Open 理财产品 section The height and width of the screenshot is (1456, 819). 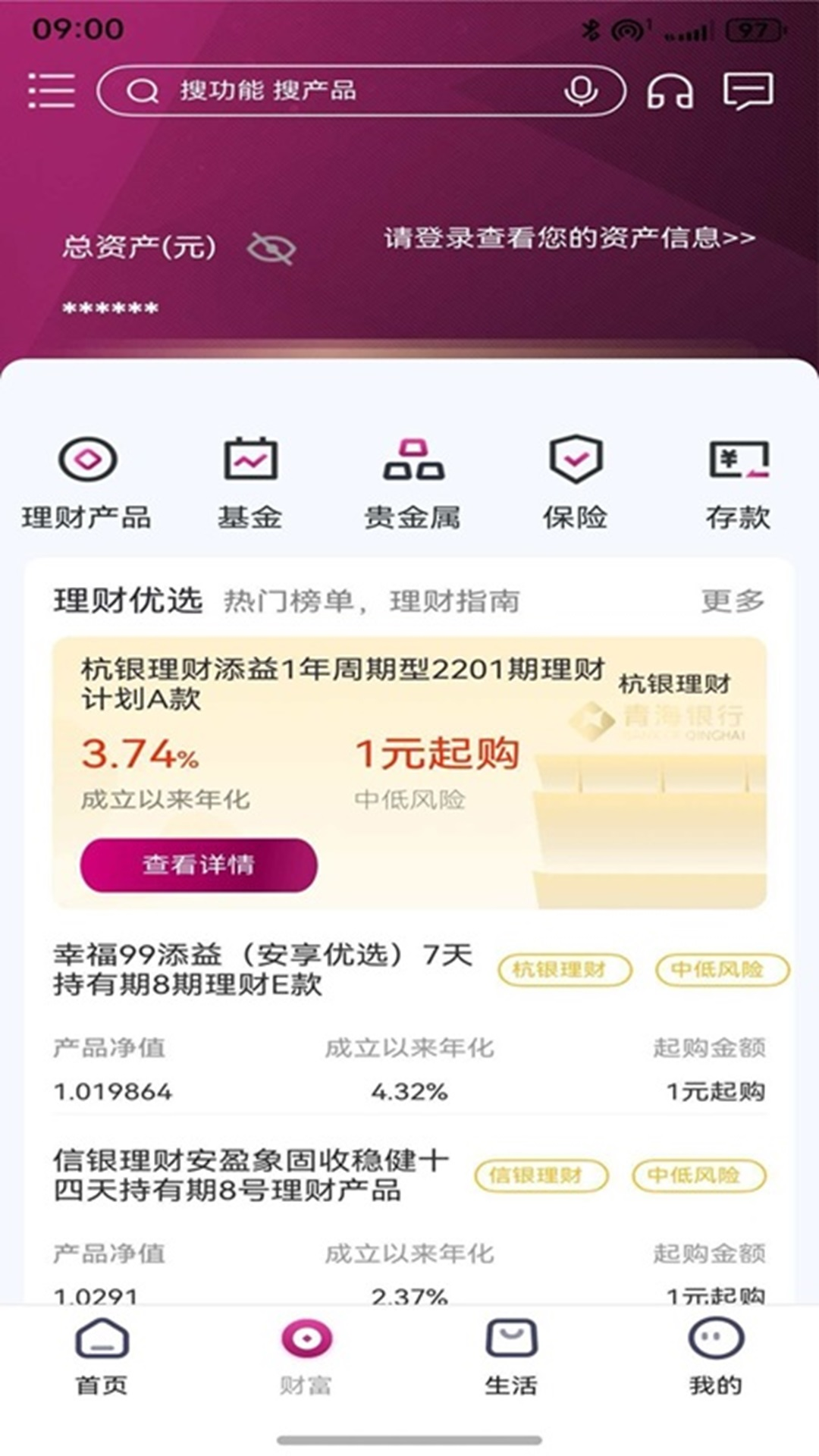(x=87, y=483)
